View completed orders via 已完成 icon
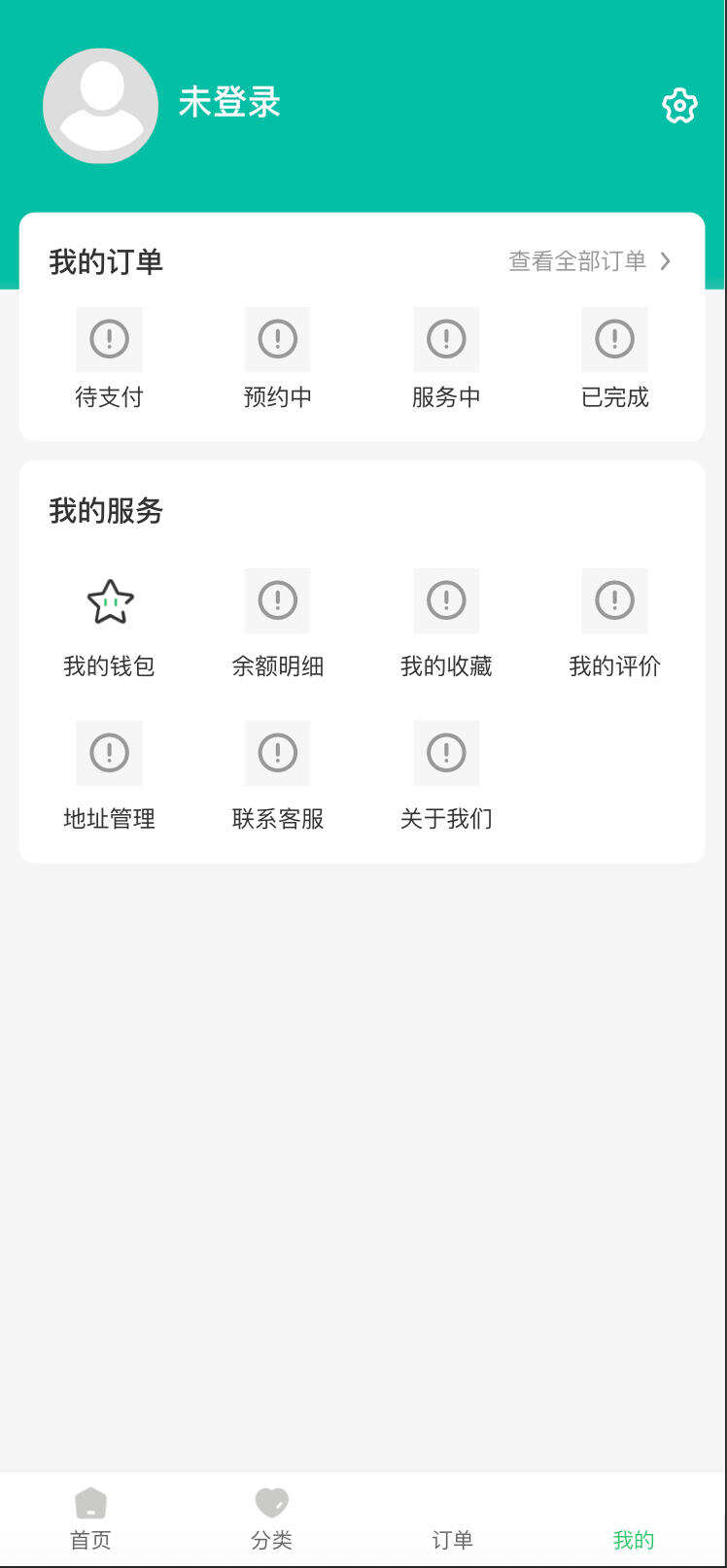This screenshot has width=727, height=1568. pos(614,339)
